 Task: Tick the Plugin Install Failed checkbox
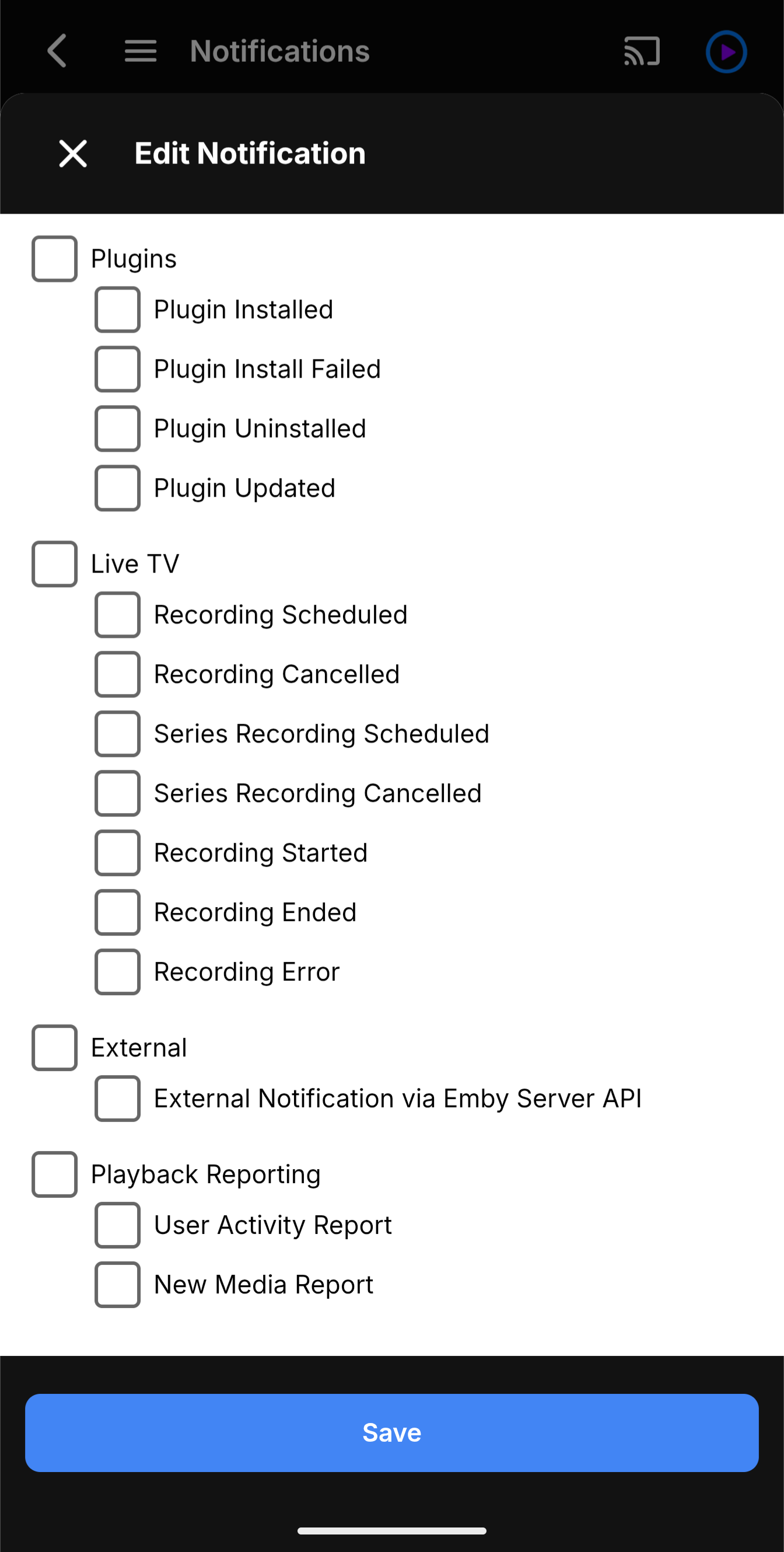[x=117, y=369]
